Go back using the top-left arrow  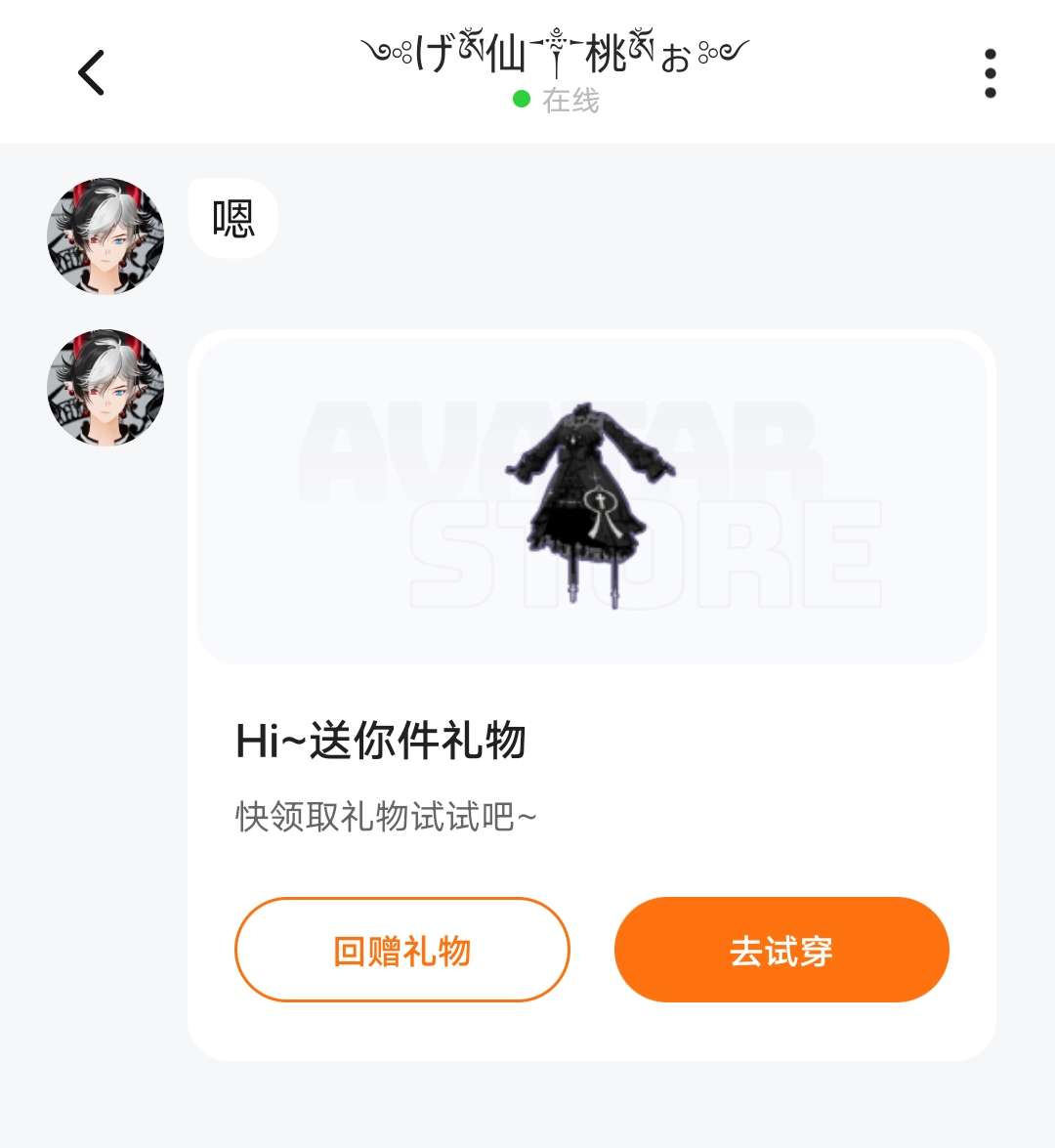tap(92, 73)
